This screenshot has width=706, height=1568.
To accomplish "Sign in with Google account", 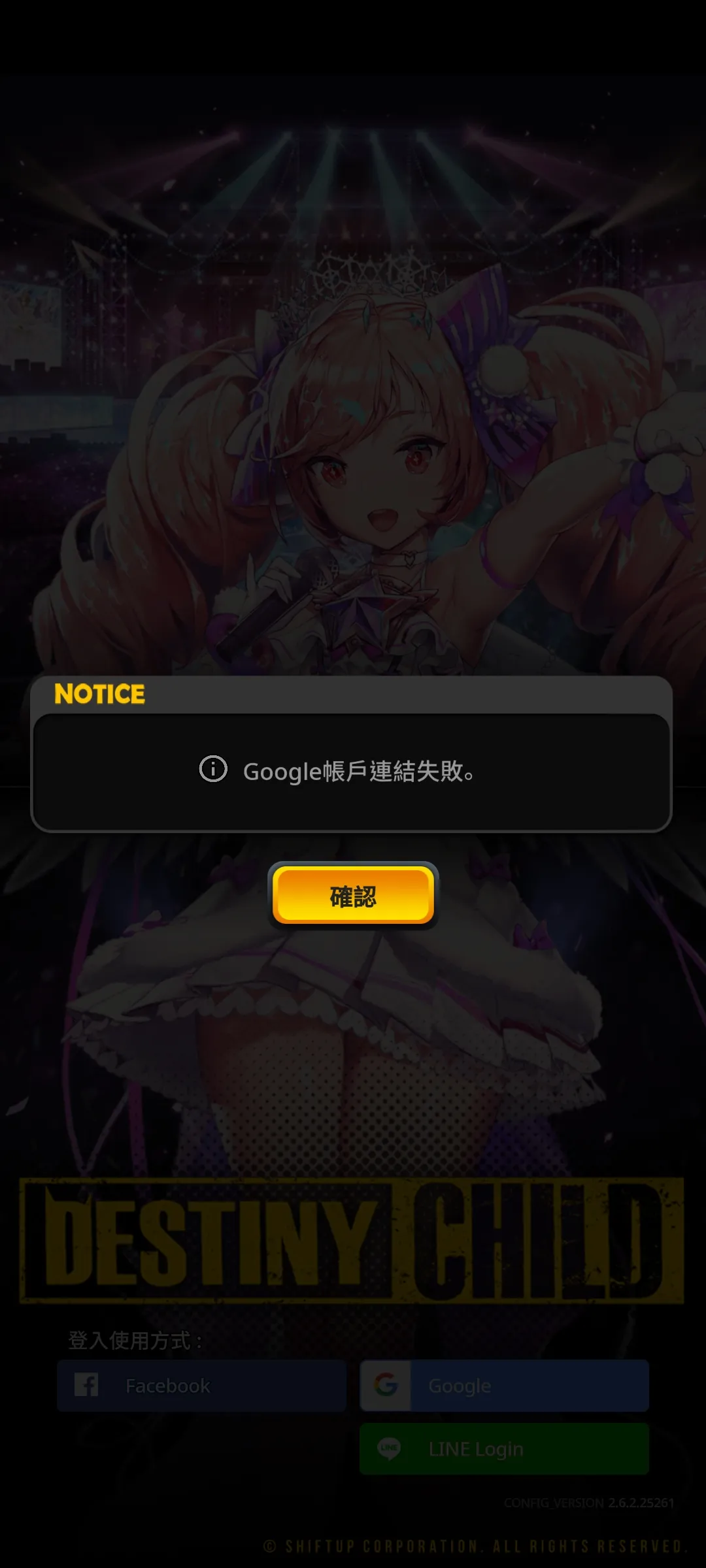I will pos(504,1386).
